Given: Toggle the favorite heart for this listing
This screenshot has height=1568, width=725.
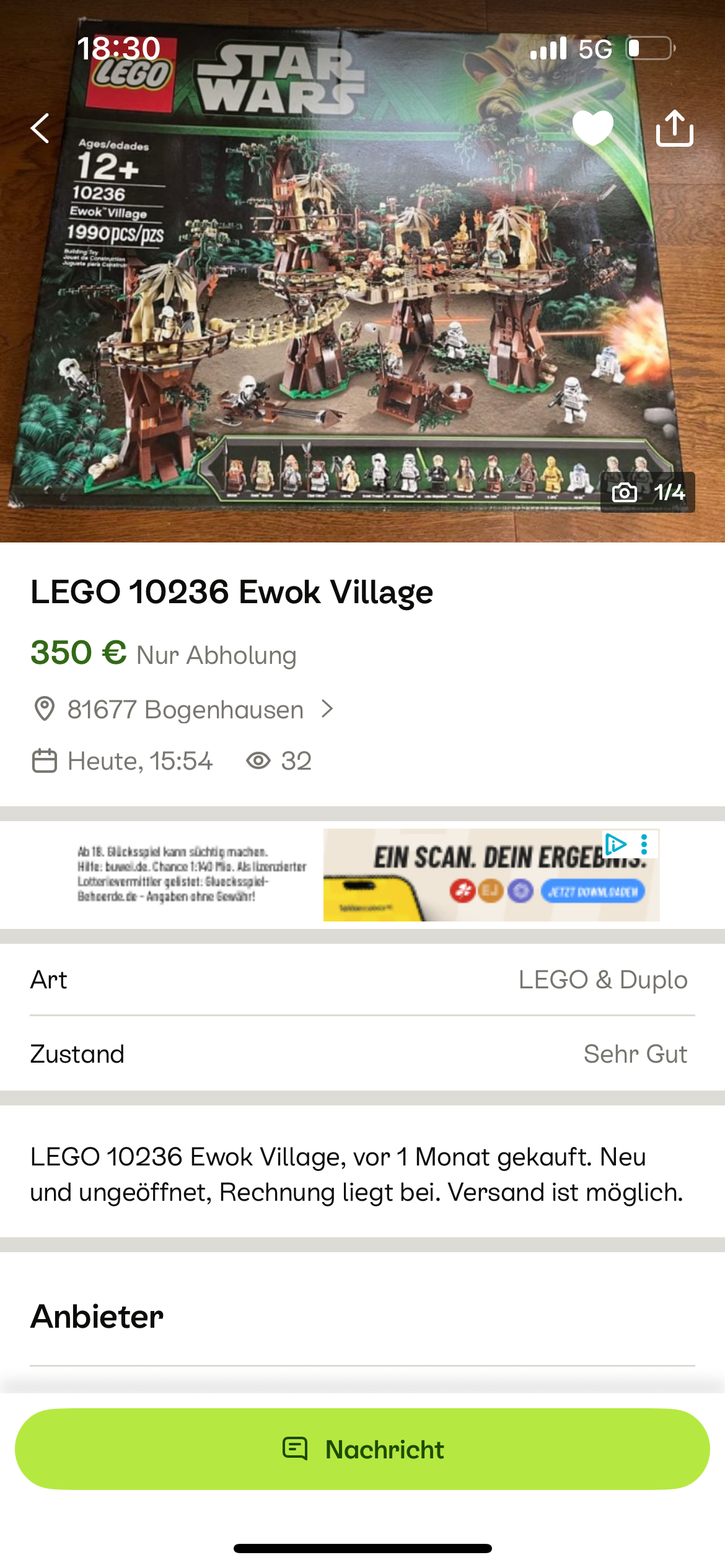Looking at the screenshot, I should tap(592, 128).
